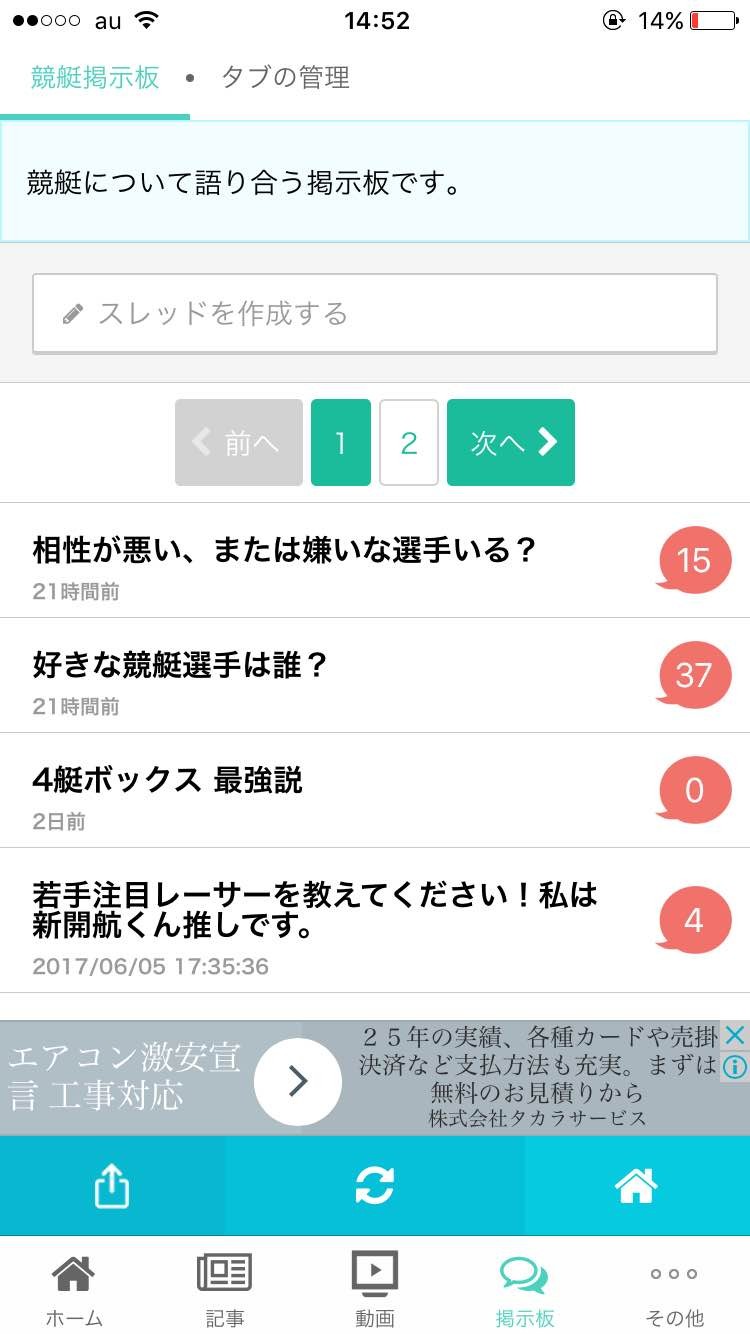Refresh the thread list
Image resolution: width=750 pixels, height=1334 pixels.
pyautogui.click(x=375, y=1186)
